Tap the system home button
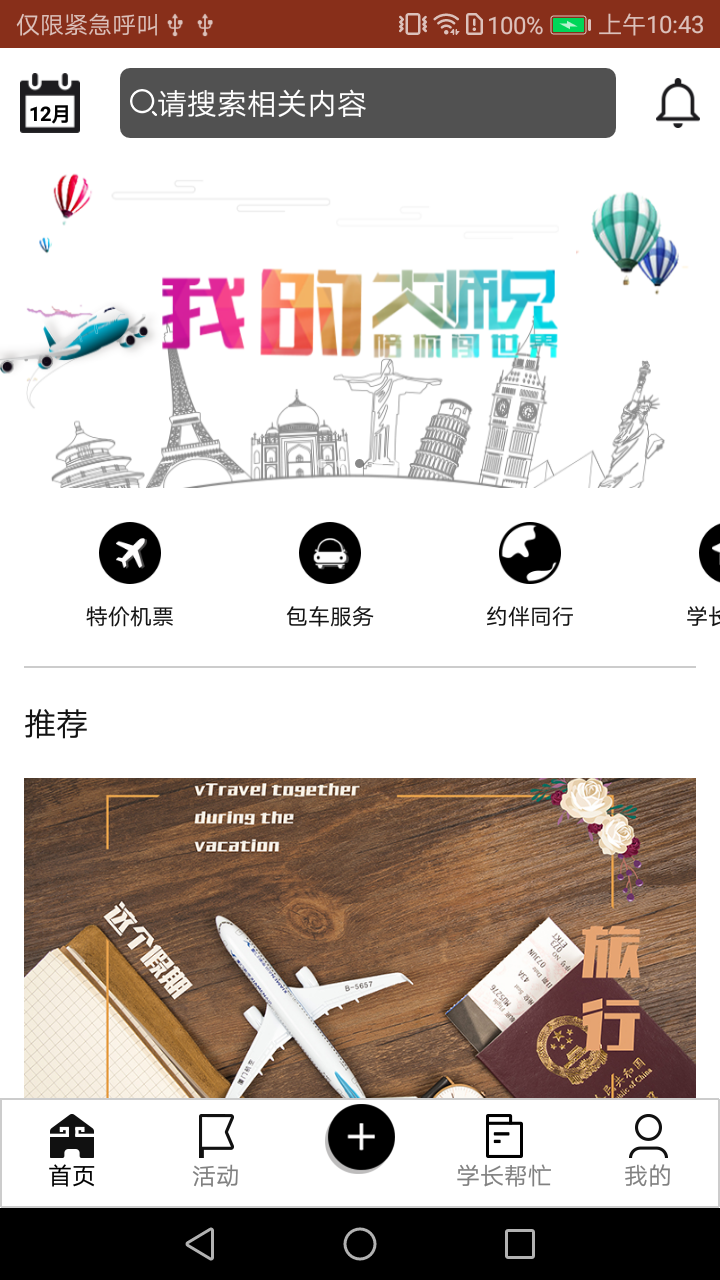This screenshot has width=720, height=1280. pos(360,1244)
